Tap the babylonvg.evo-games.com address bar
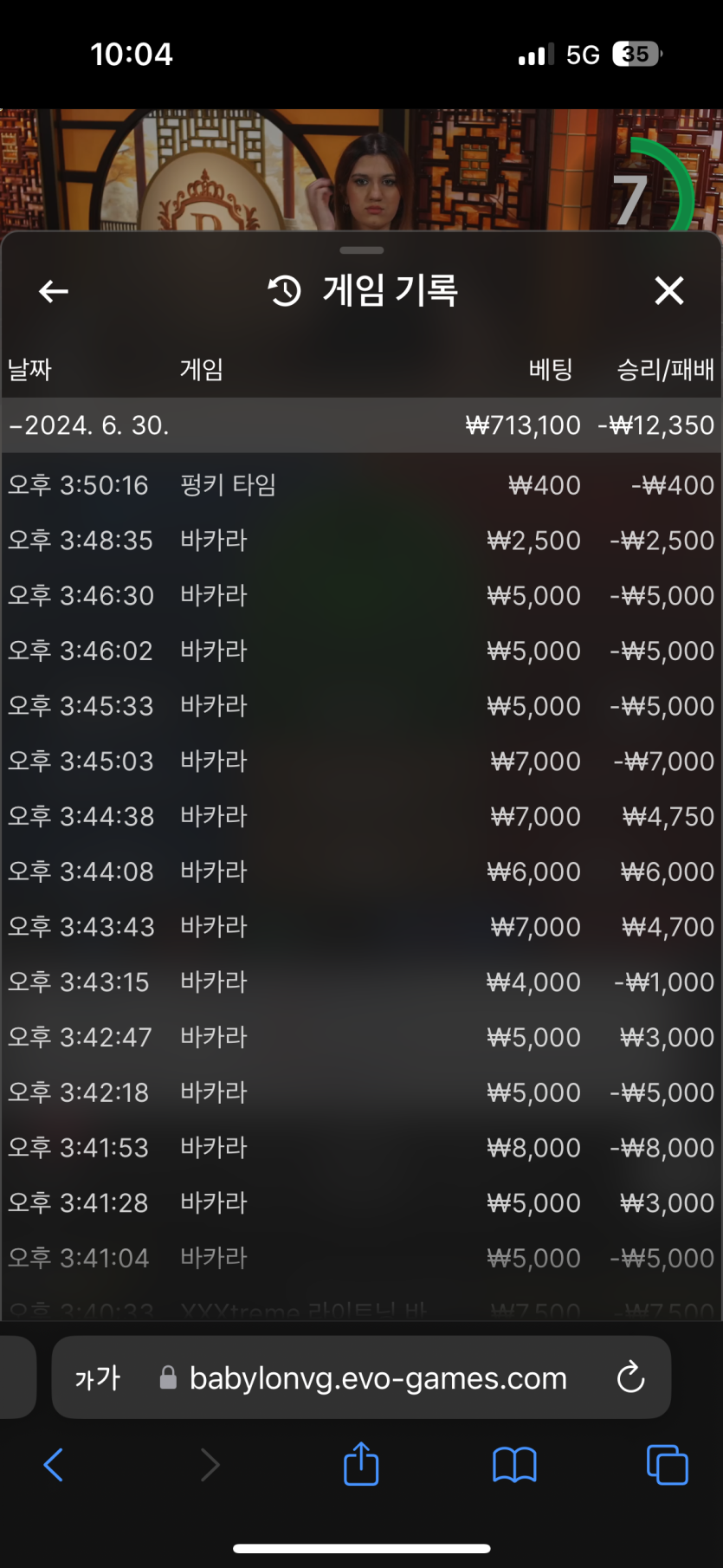This screenshot has width=723, height=1568. [x=378, y=1377]
